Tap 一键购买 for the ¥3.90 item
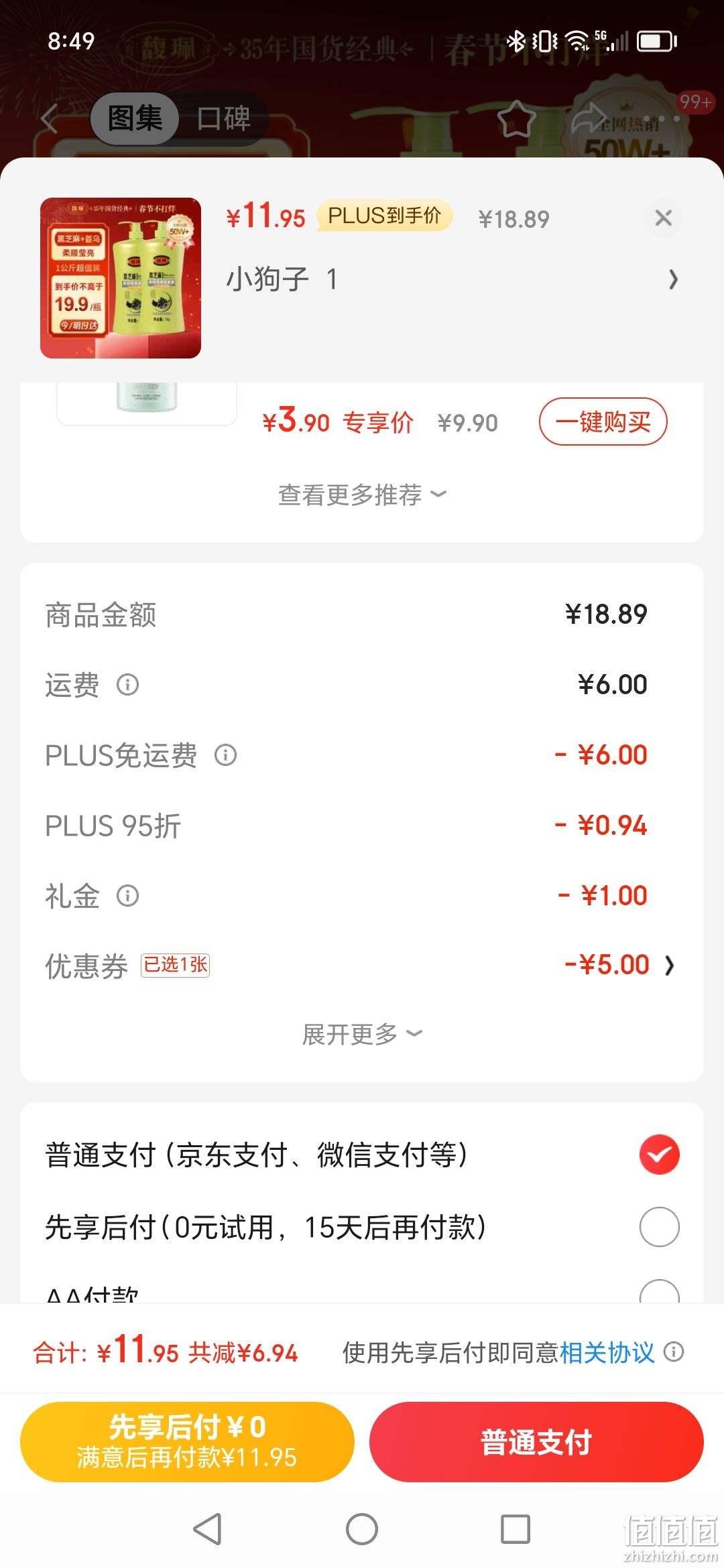Screen dimensions: 724x1568 [603, 421]
